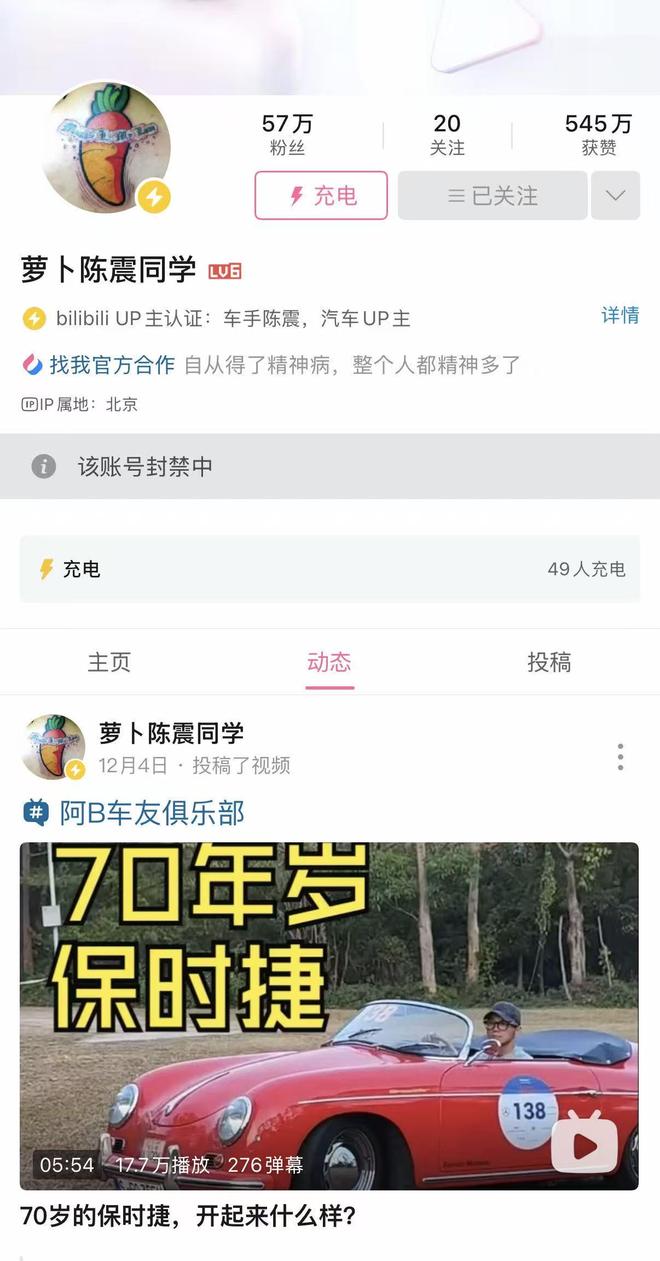View the 20 关注 following list
The image size is (660, 1261).
447,134
